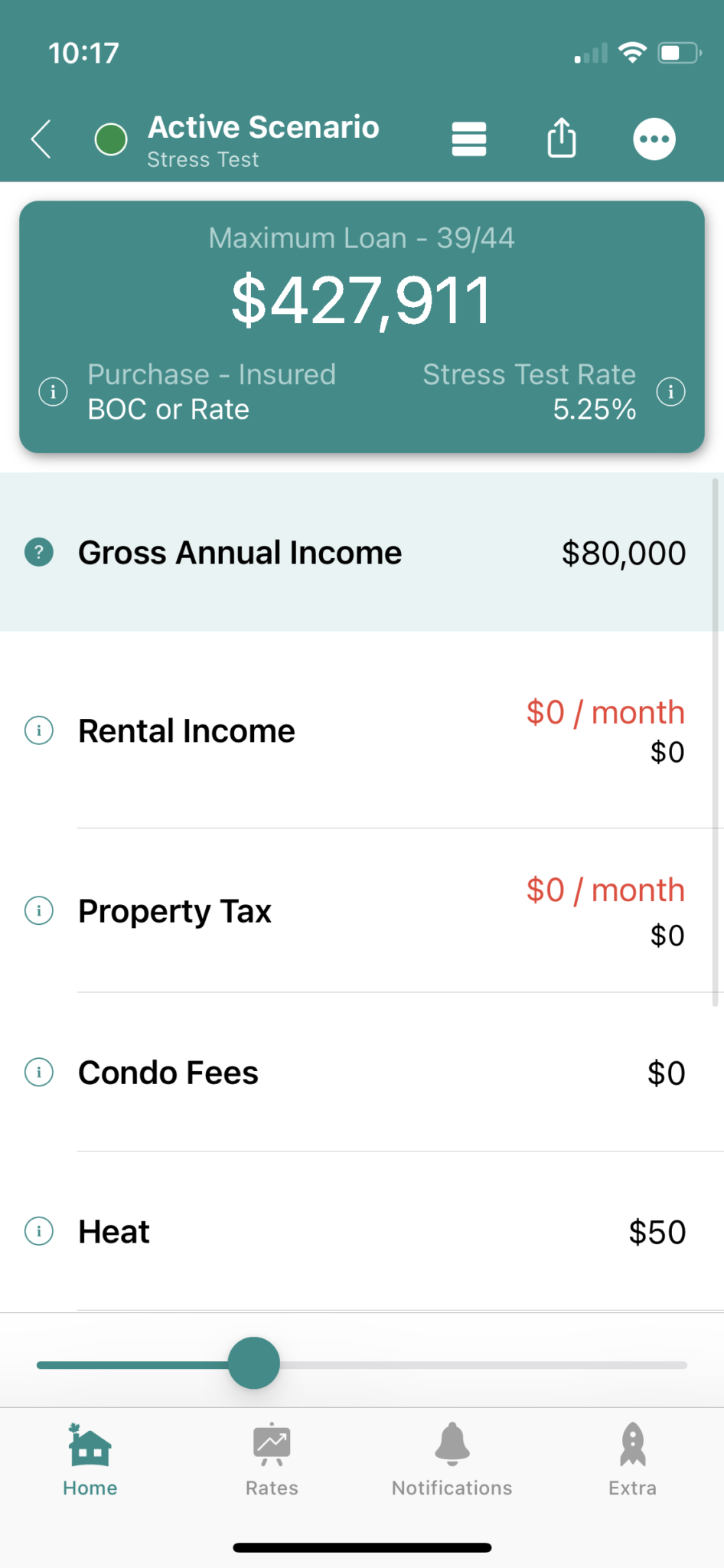Open the more options ellipsis menu
Image resolution: width=724 pixels, height=1568 pixels.
coord(654,139)
